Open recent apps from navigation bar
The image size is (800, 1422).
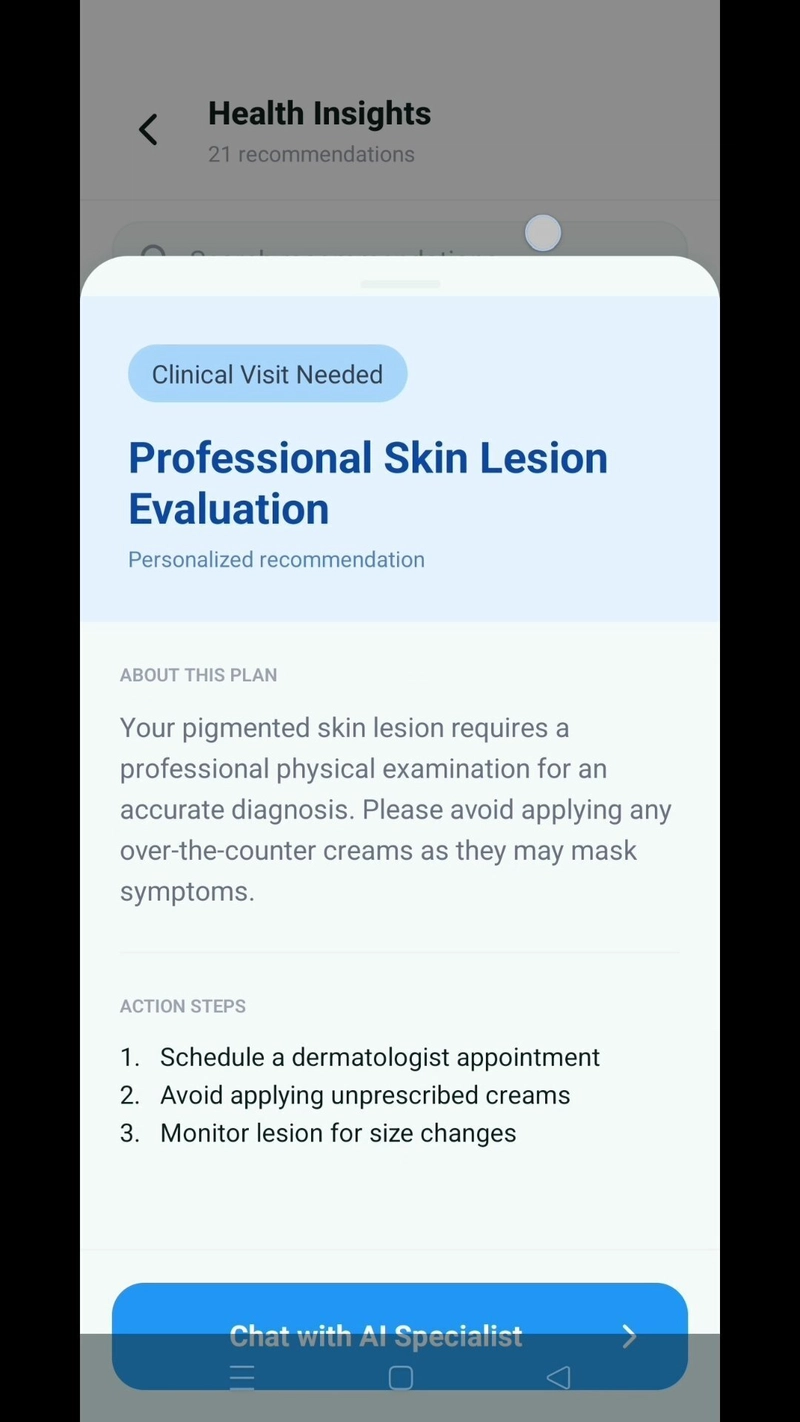(242, 1378)
